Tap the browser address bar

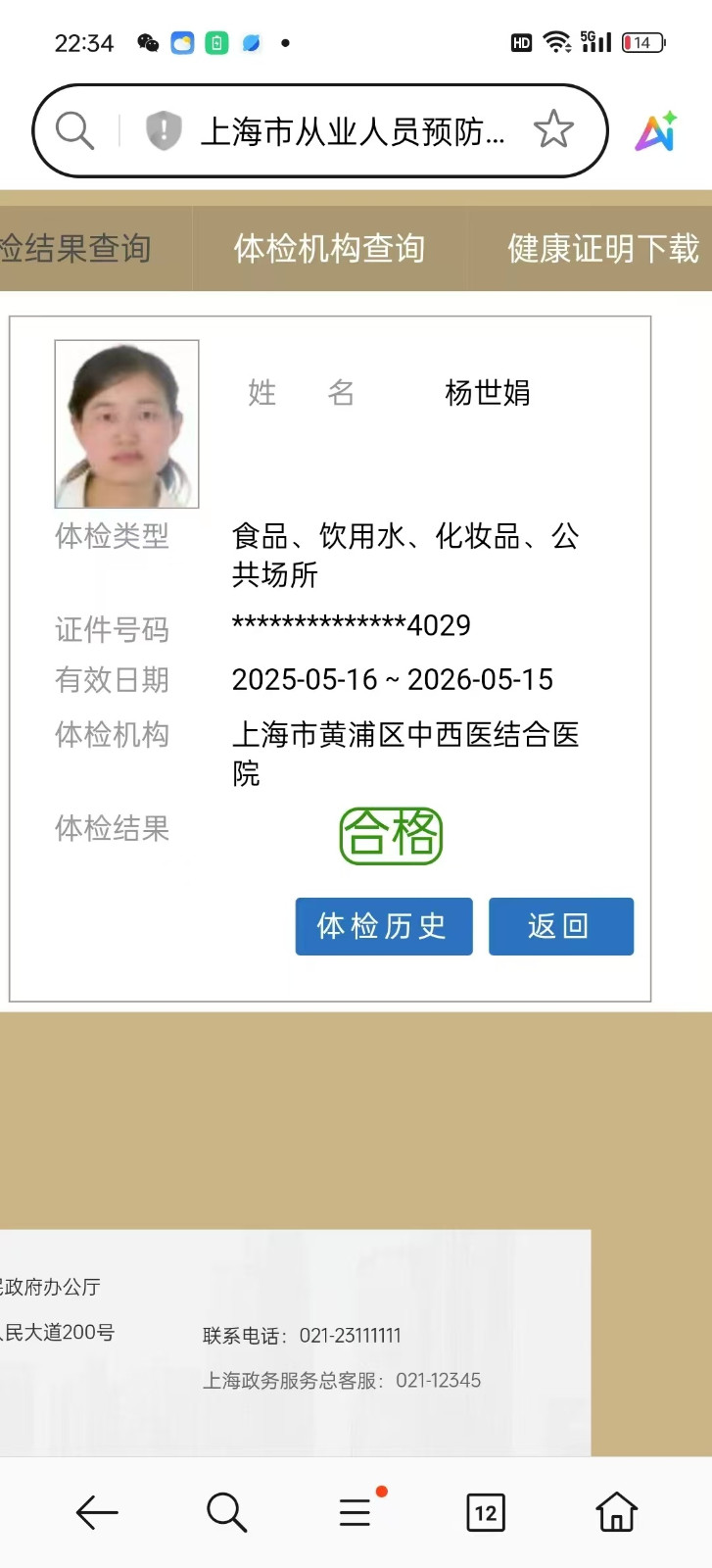353,130
